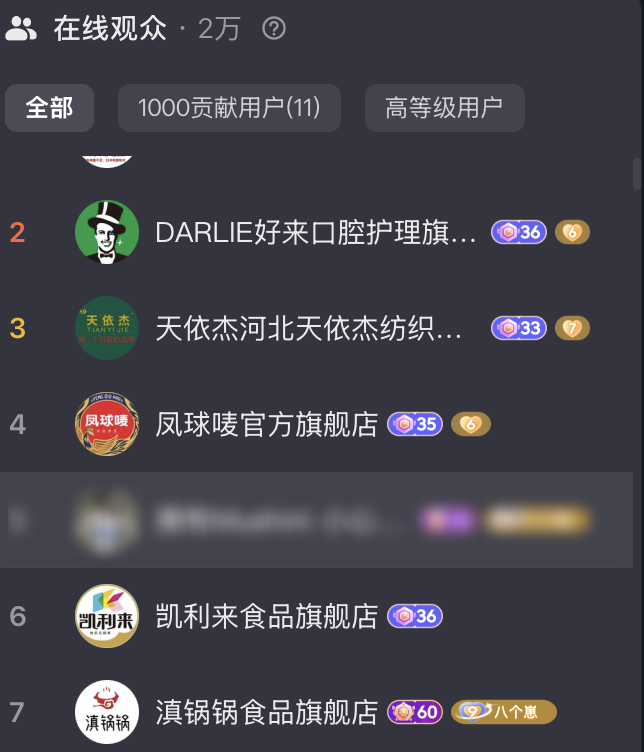Open the help question mark icon
The width and height of the screenshot is (644, 752).
(x=274, y=29)
